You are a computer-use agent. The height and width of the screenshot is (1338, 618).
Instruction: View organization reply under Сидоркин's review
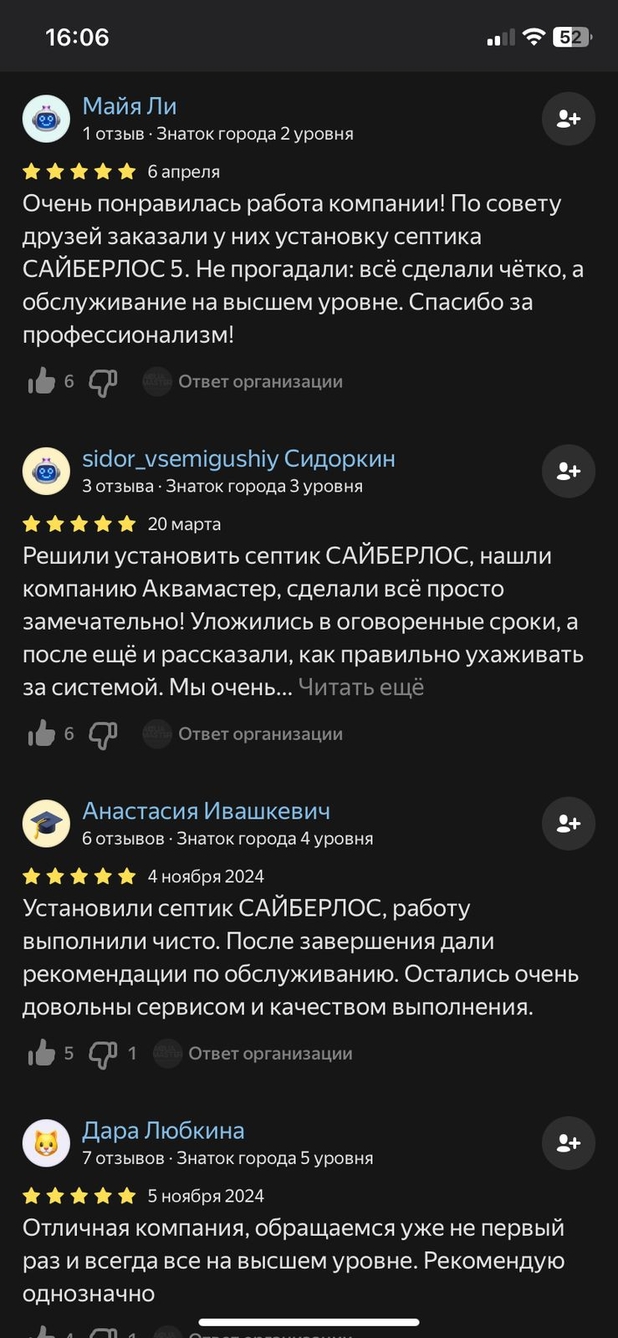259,733
